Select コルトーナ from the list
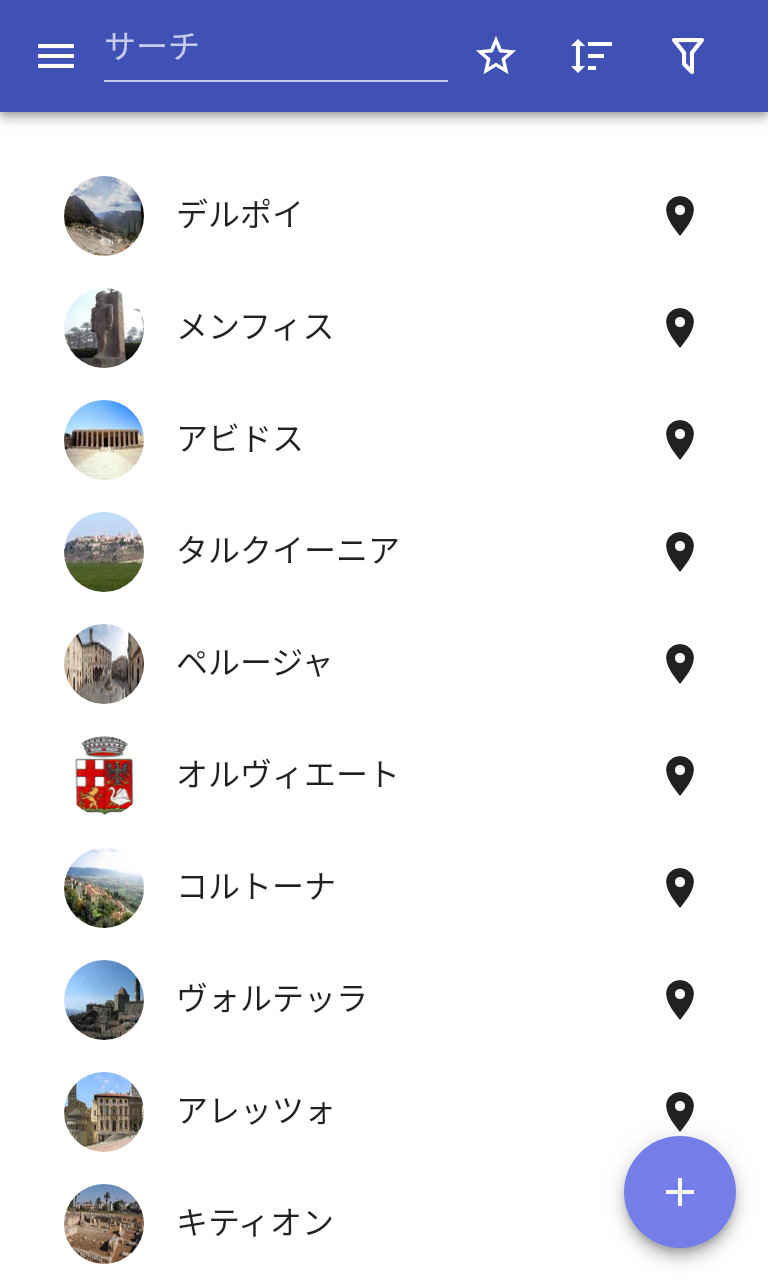 (x=256, y=887)
